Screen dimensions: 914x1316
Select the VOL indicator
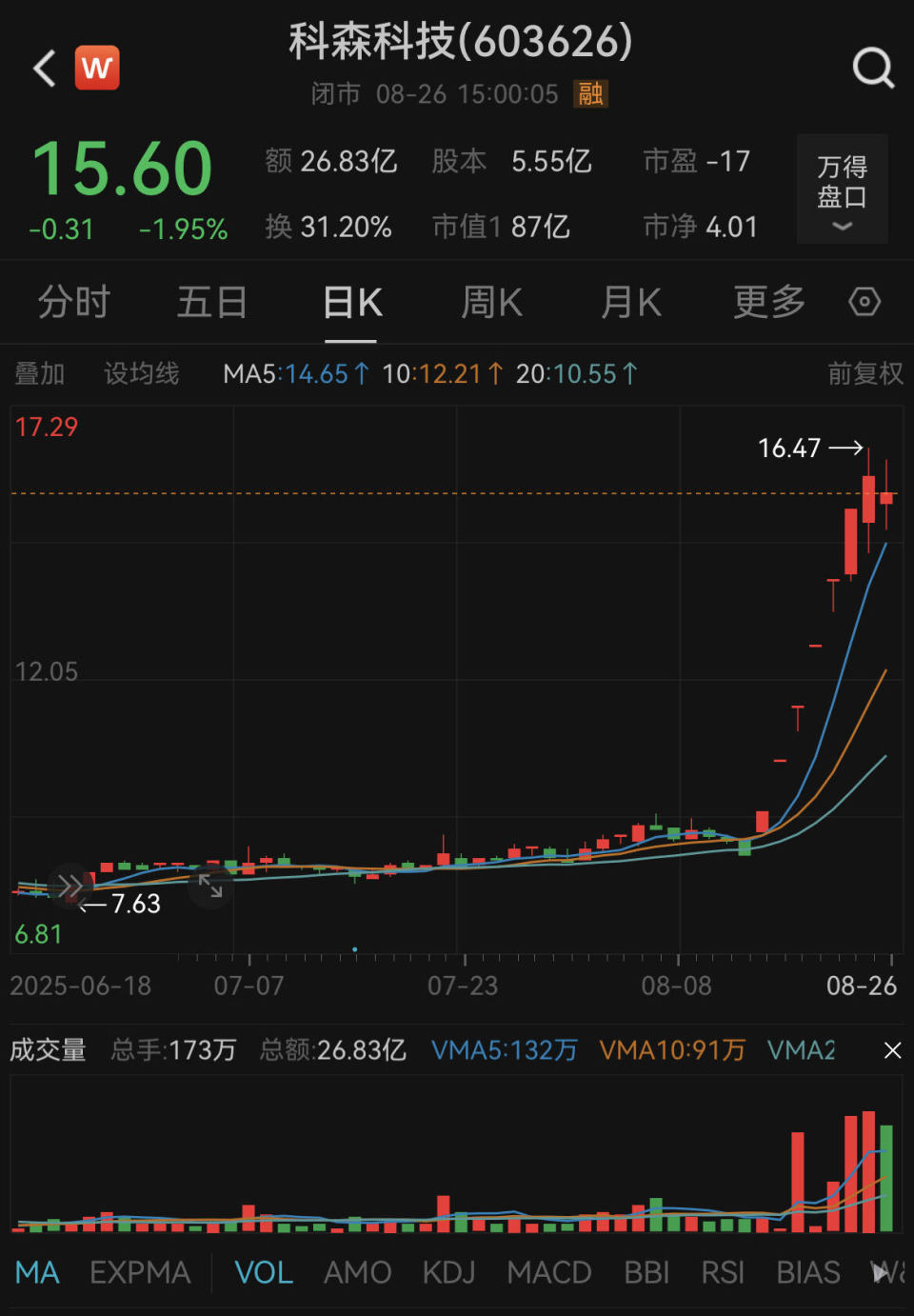263,1272
